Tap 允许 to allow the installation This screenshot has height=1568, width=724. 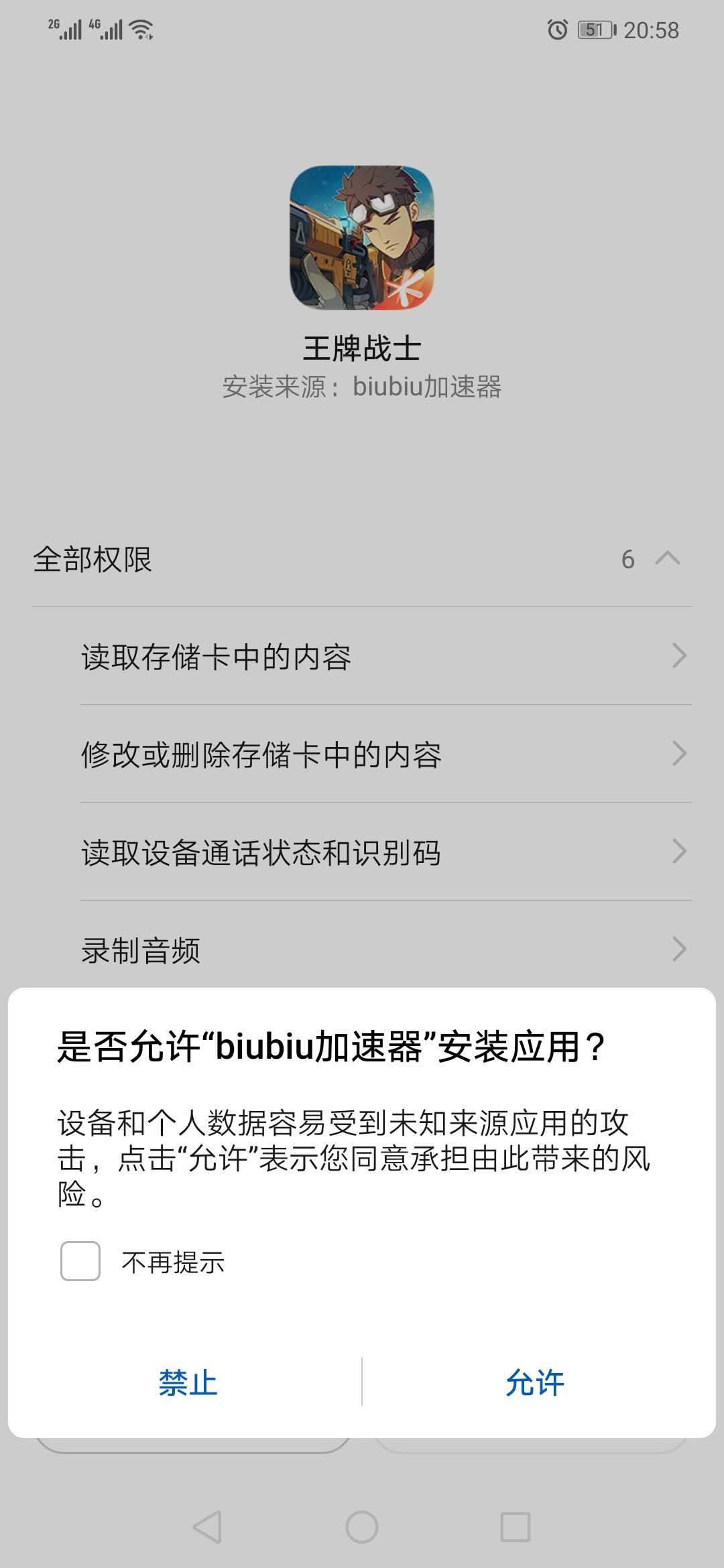pyautogui.click(x=534, y=1383)
